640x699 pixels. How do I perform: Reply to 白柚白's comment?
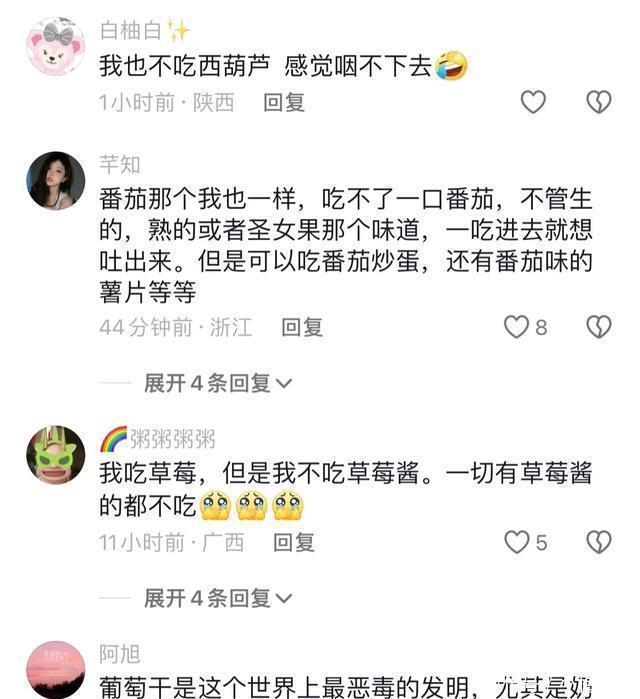coord(284,102)
